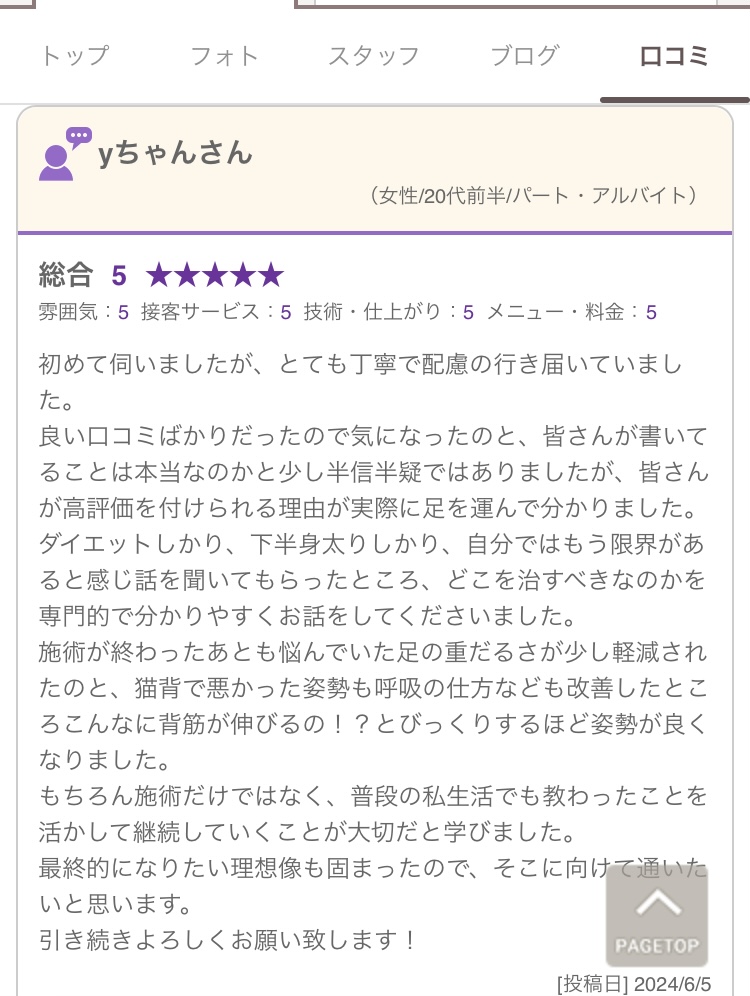
Task: Select the ブログ tab
Action: coord(524,56)
